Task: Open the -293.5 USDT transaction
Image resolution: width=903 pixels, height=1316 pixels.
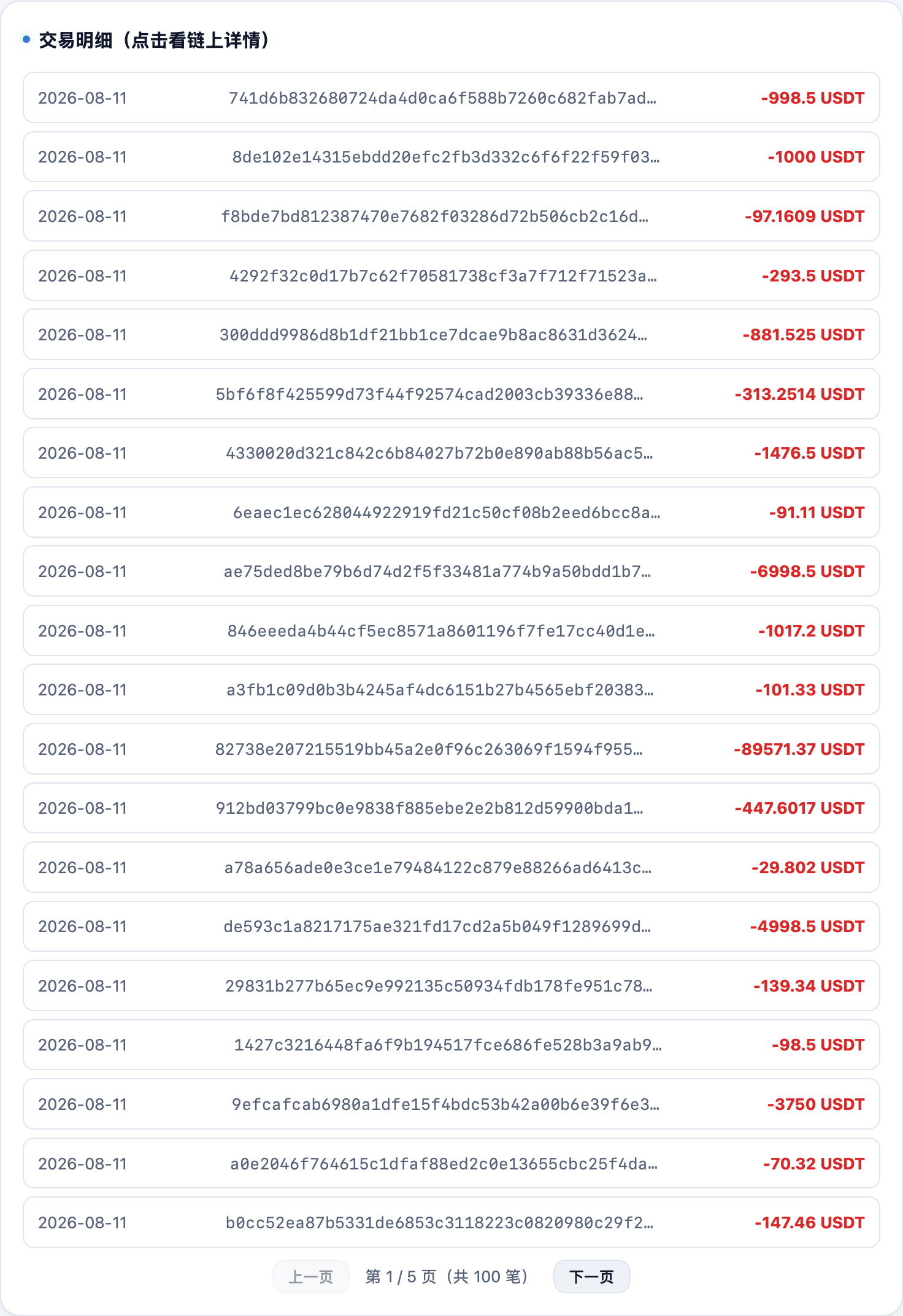Action: click(451, 275)
